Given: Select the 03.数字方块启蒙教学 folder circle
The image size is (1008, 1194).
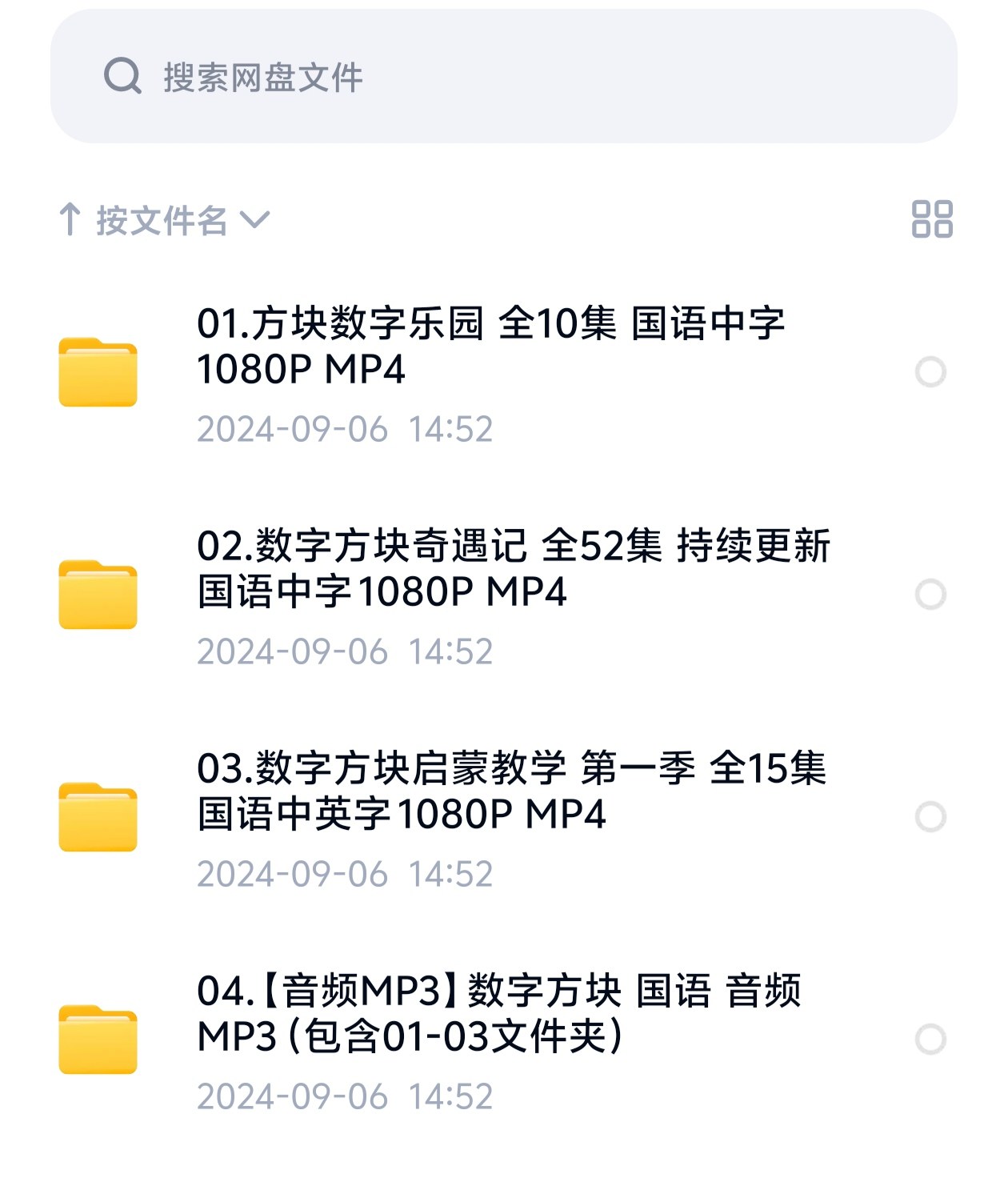Looking at the screenshot, I should (x=930, y=817).
